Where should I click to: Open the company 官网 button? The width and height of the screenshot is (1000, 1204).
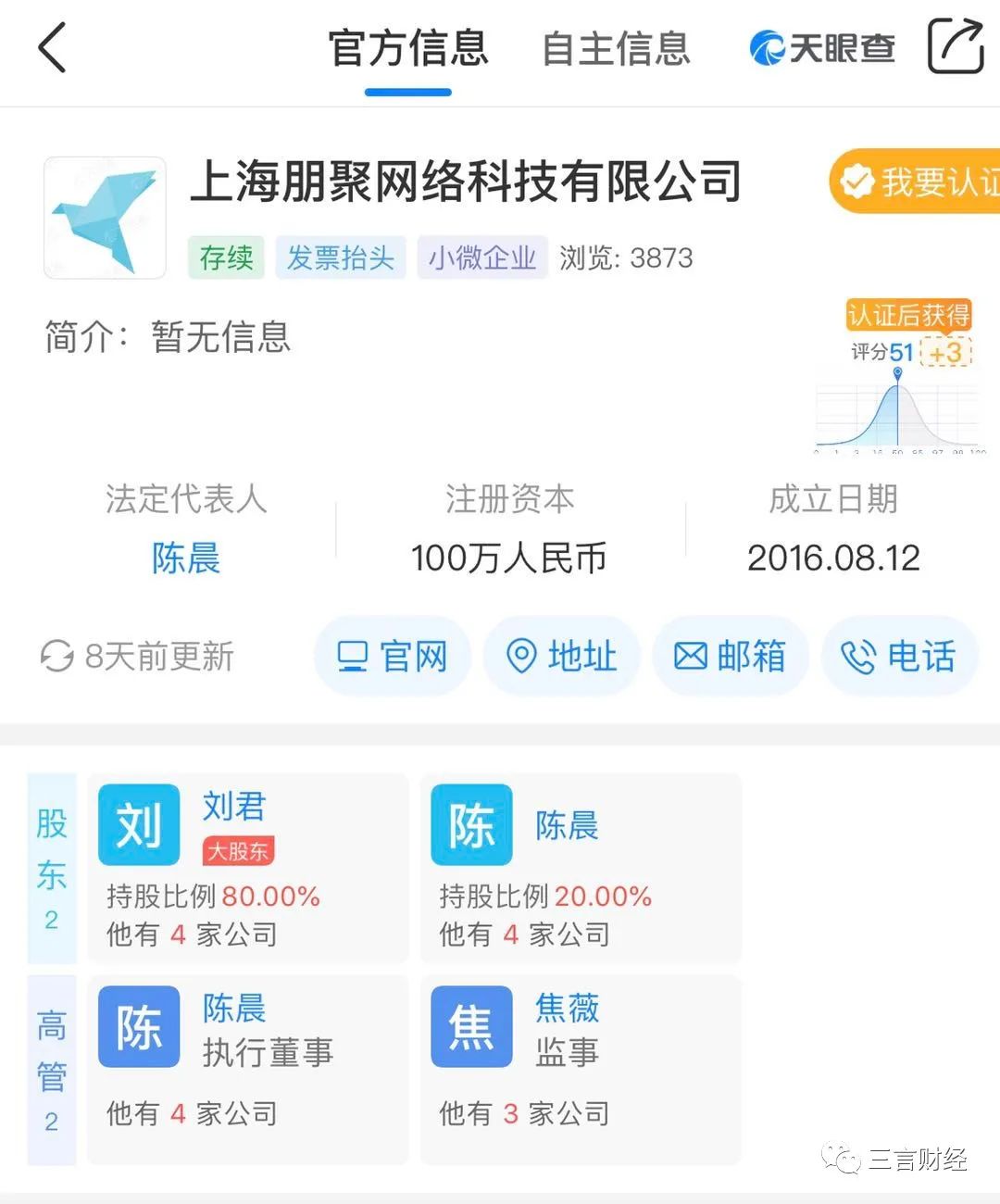393,657
